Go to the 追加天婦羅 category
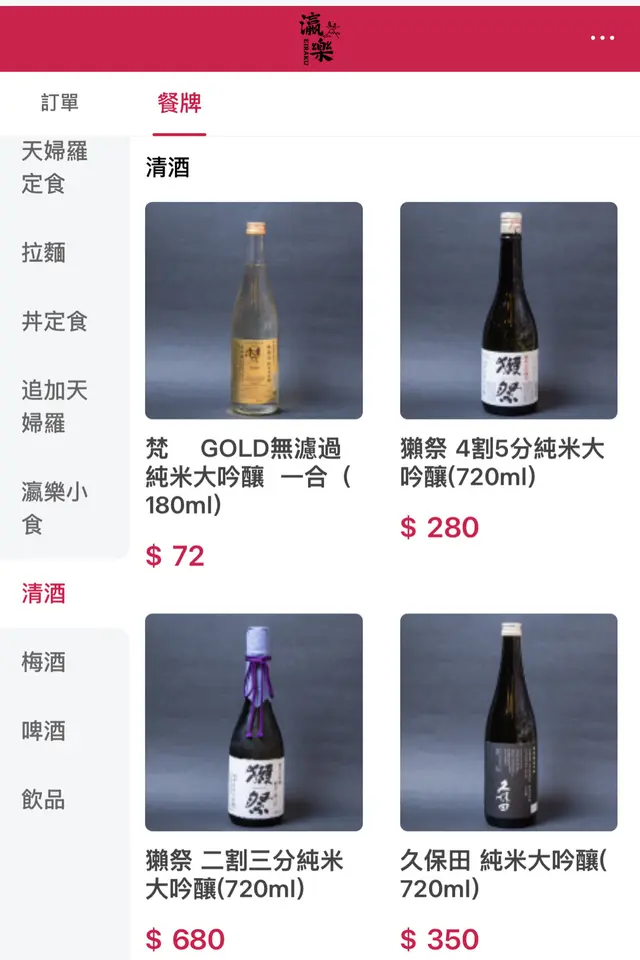Viewport: 640px width, 960px height. pyautogui.click(x=55, y=406)
